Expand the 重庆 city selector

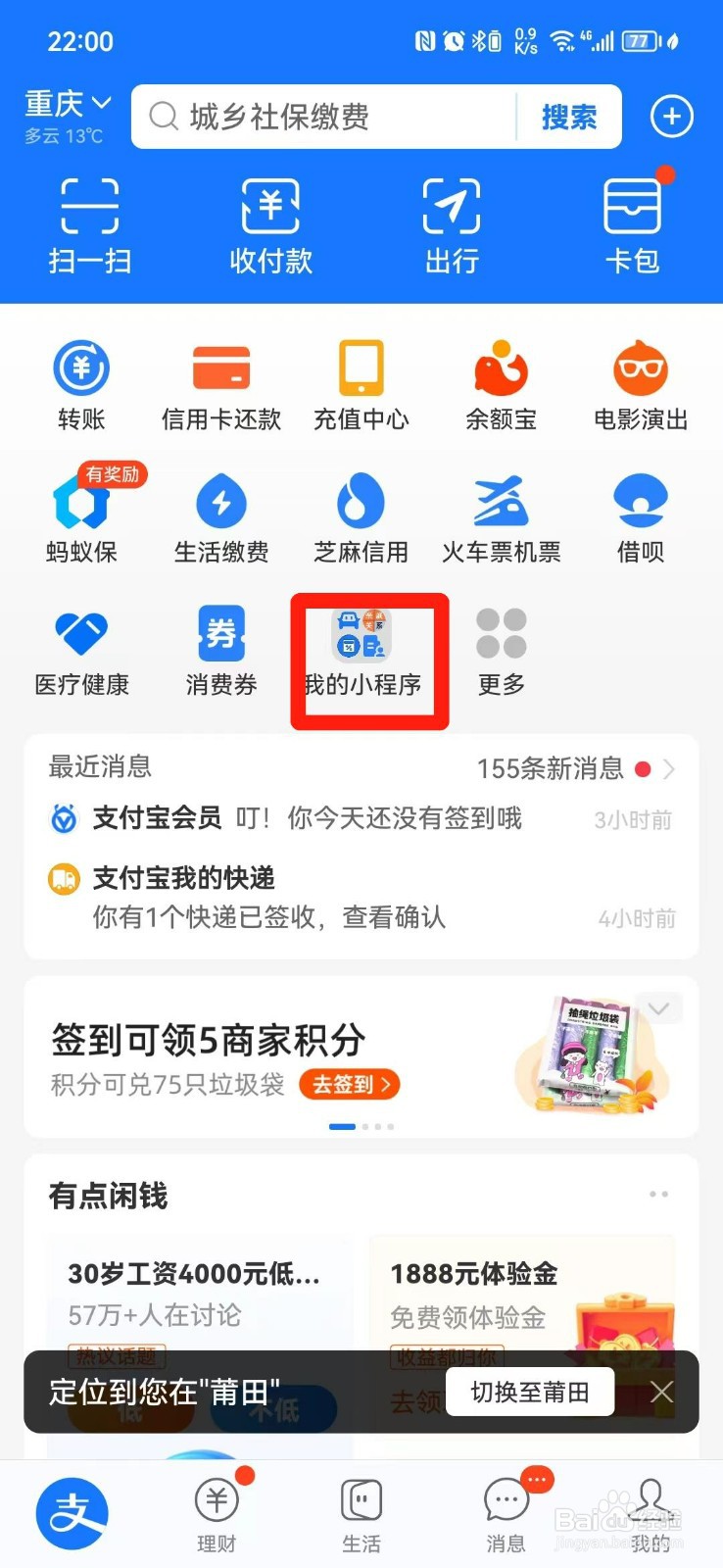[x=65, y=103]
